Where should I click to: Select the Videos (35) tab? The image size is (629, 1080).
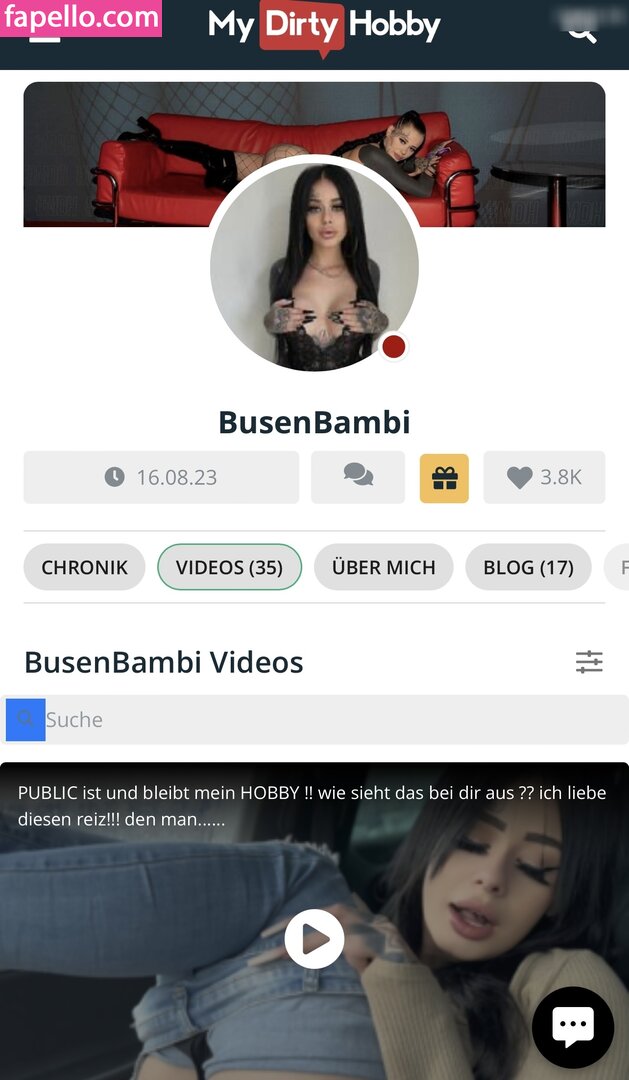point(229,567)
